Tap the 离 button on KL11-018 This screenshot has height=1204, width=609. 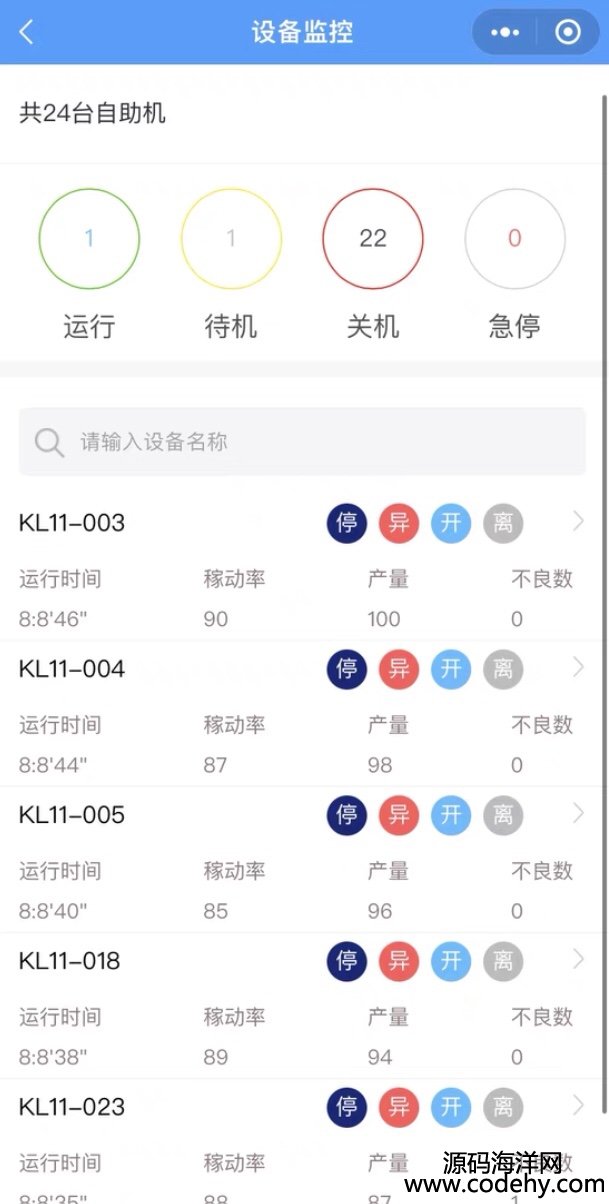[503, 961]
